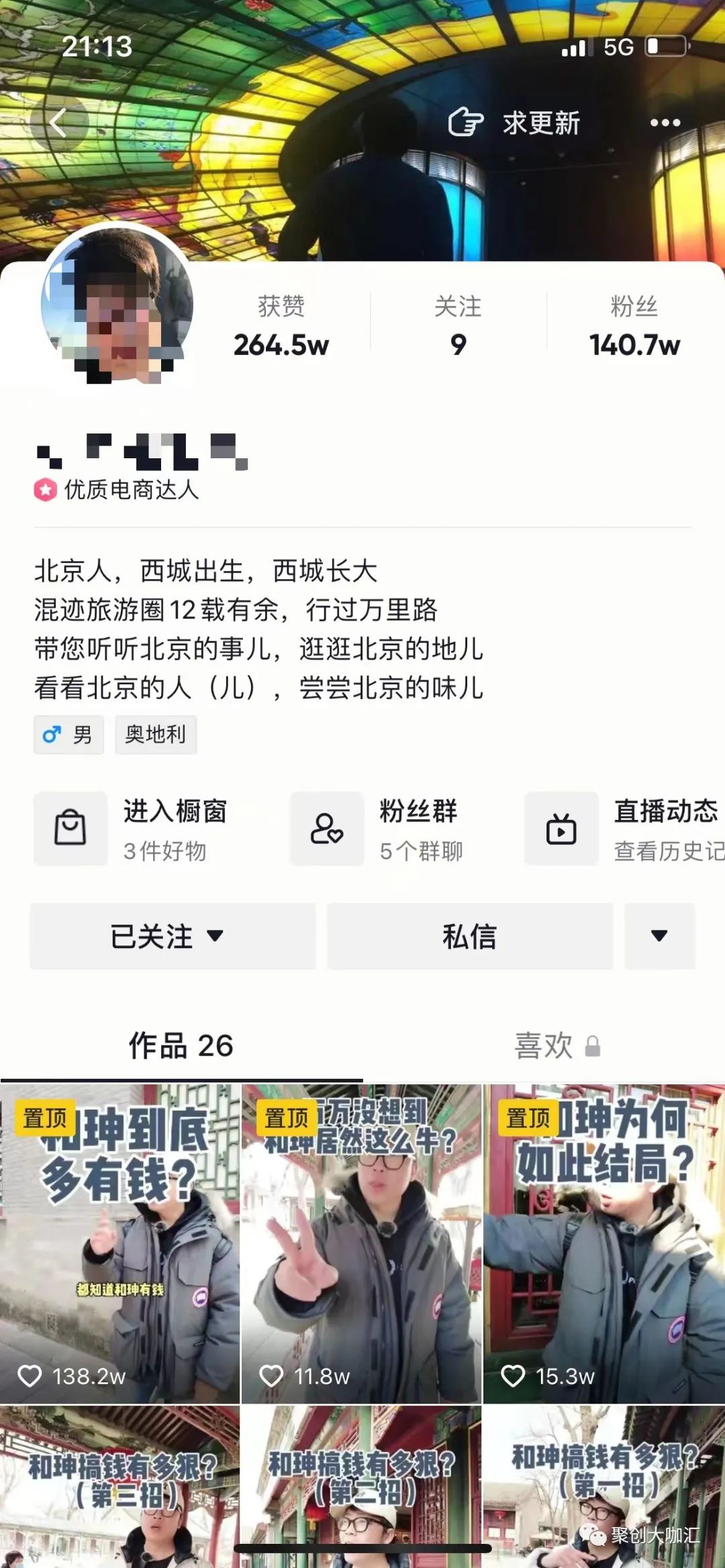Switch to the 作品 26 tab
The width and height of the screenshot is (725, 1568).
[181, 1045]
